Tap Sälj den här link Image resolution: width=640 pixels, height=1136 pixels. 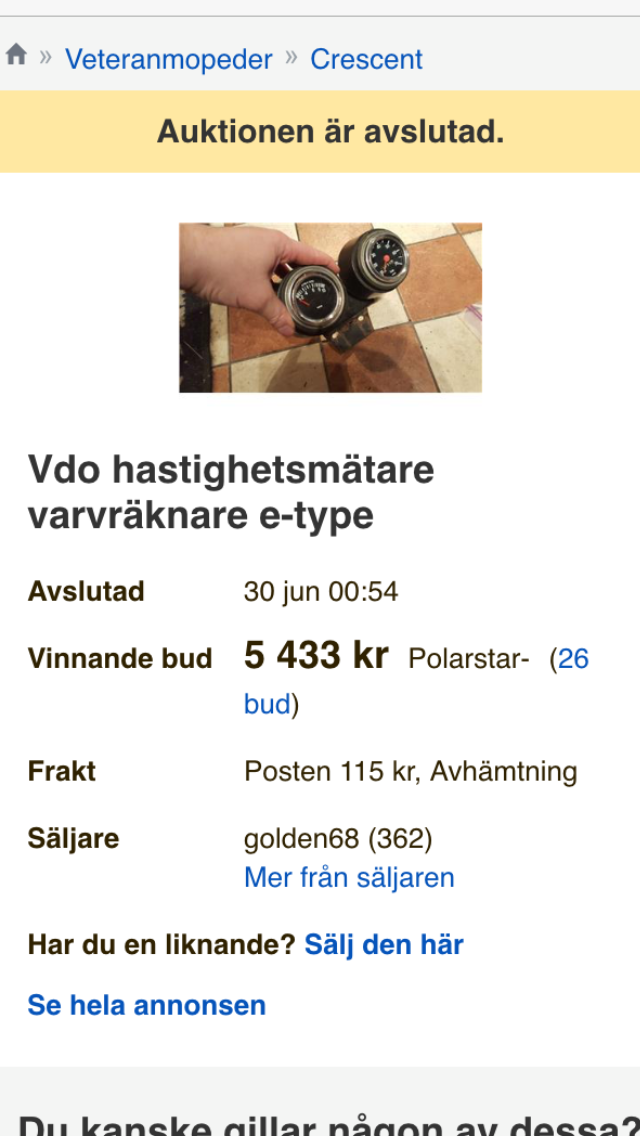383,945
